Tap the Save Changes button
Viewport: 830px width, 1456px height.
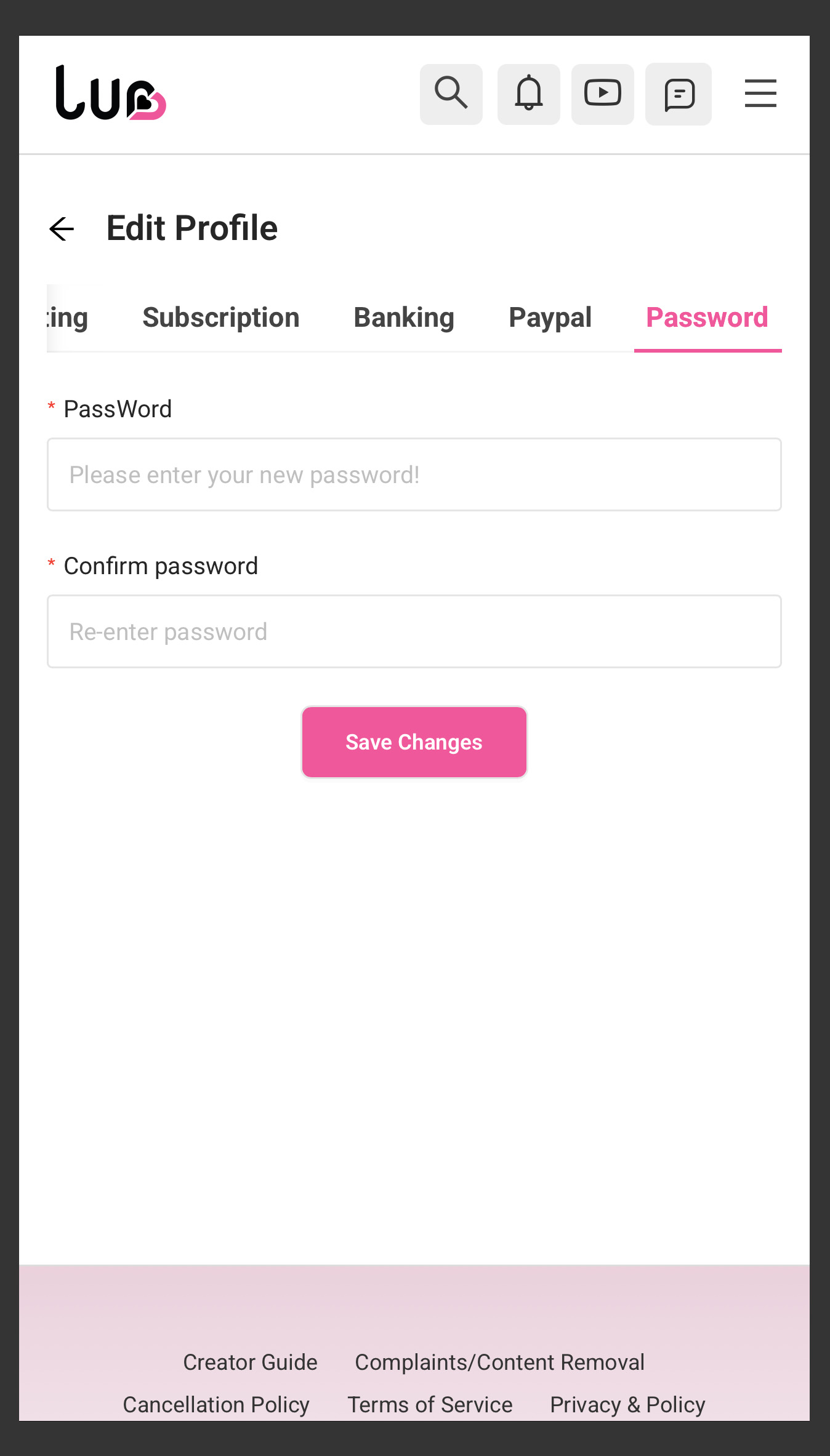coord(414,742)
